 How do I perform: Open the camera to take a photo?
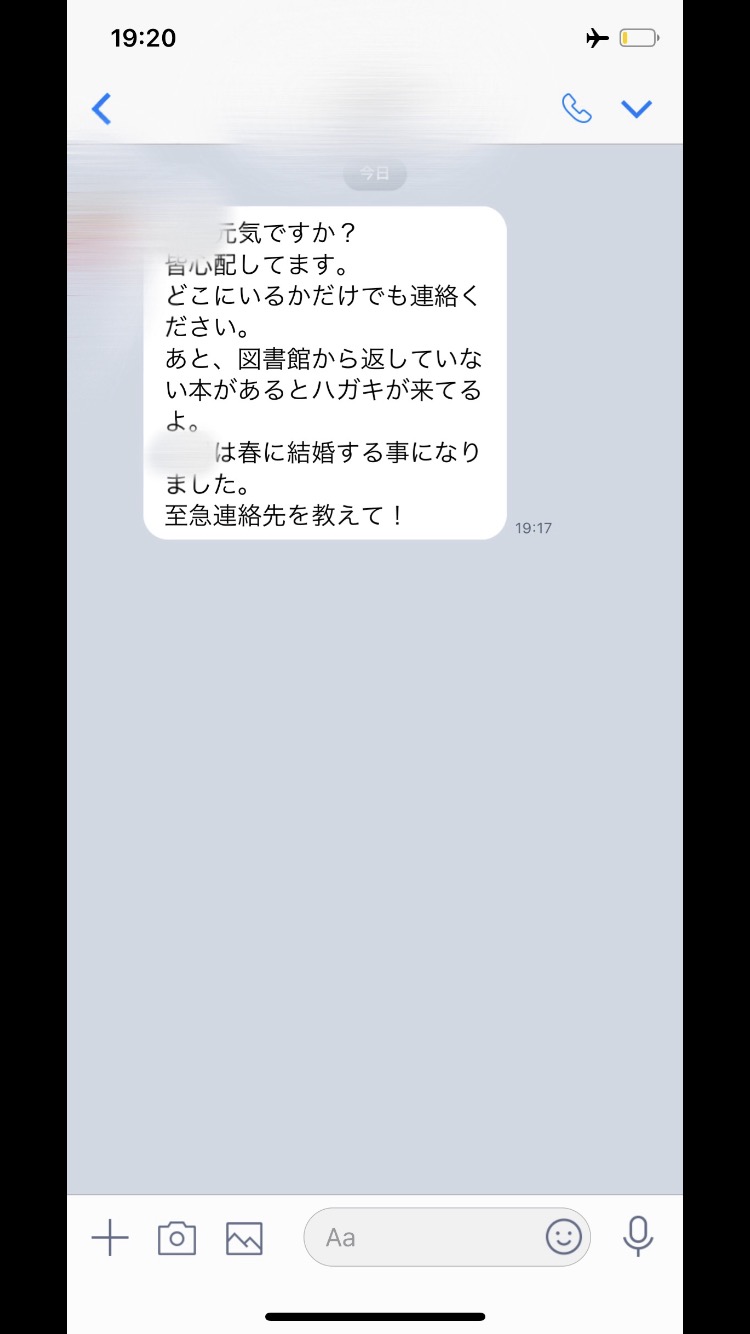click(x=176, y=1237)
